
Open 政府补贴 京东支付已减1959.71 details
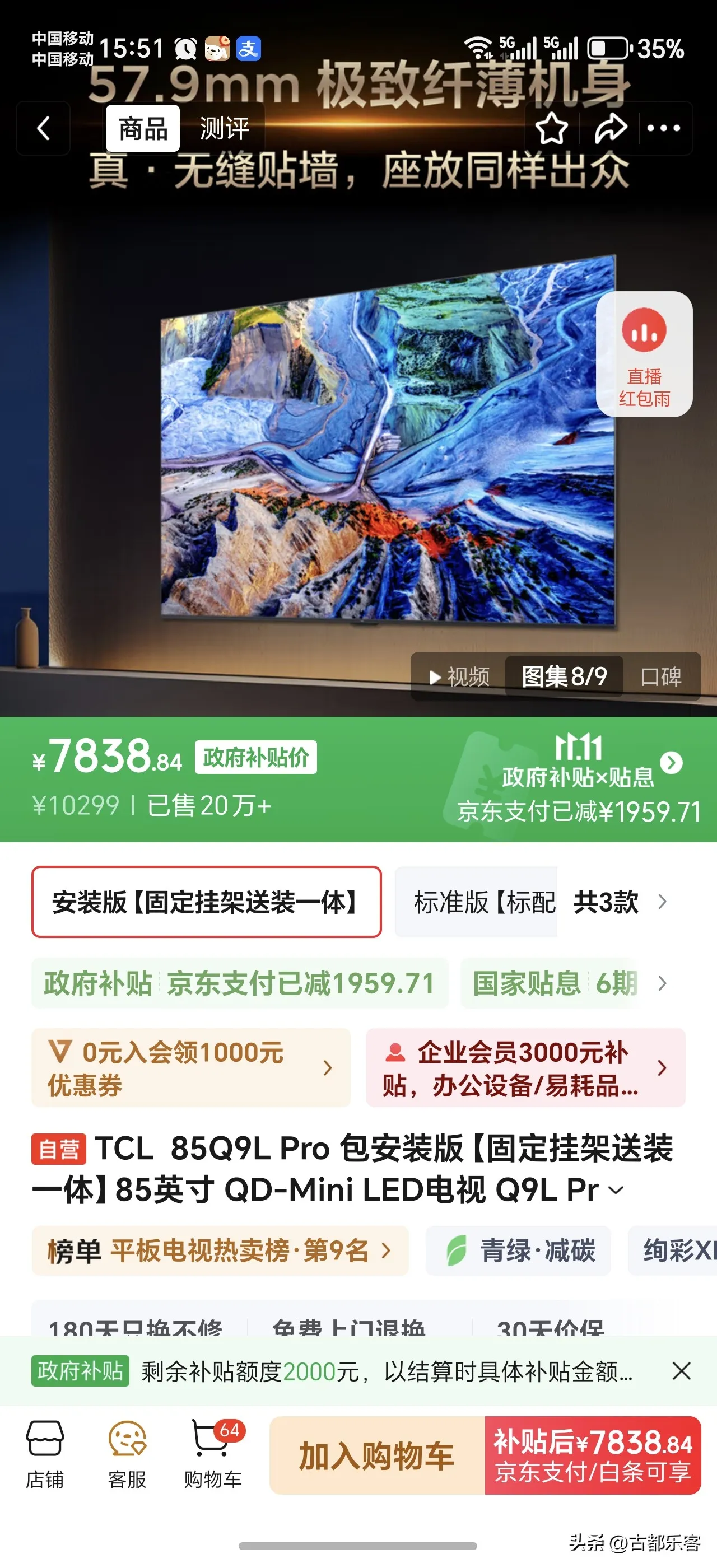240,983
